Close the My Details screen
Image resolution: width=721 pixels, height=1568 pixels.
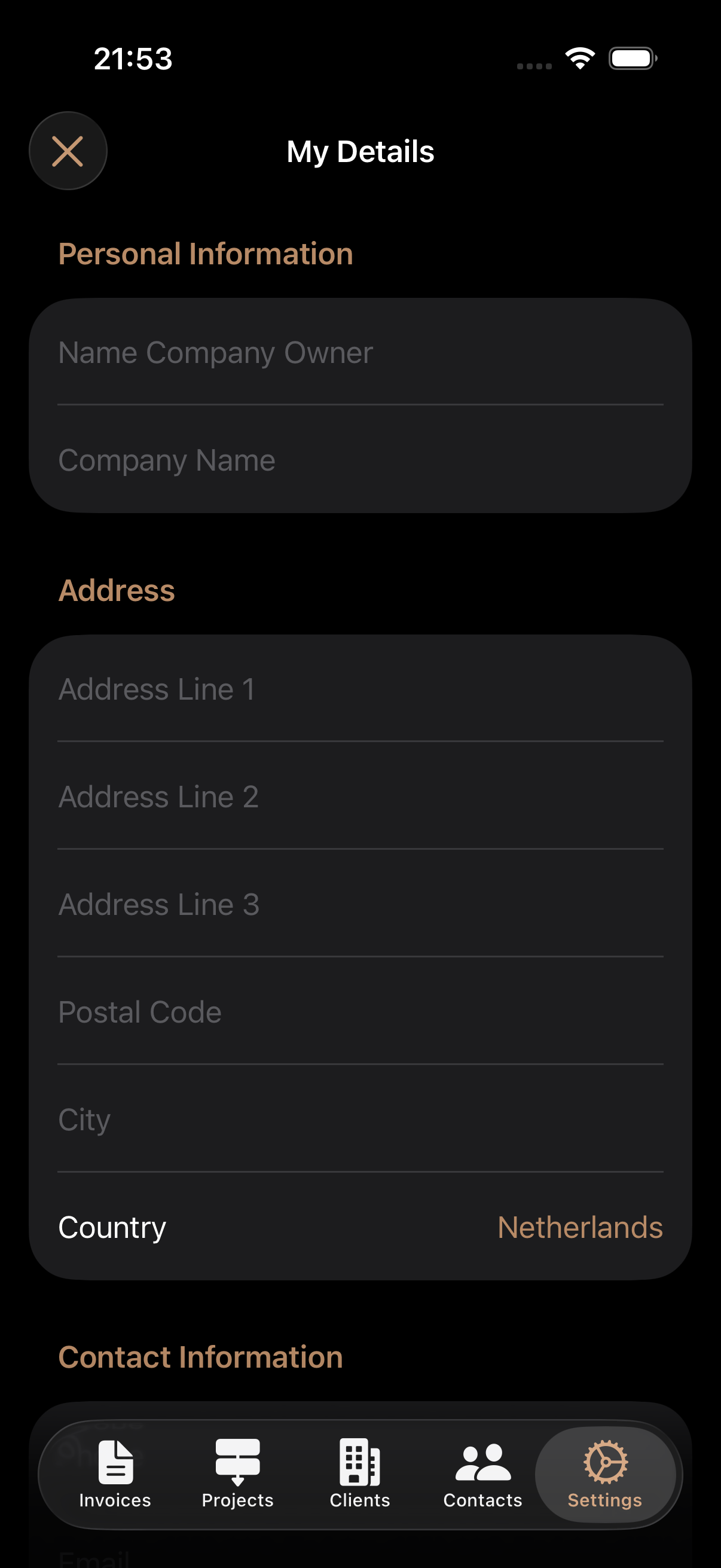pyautogui.click(x=68, y=150)
